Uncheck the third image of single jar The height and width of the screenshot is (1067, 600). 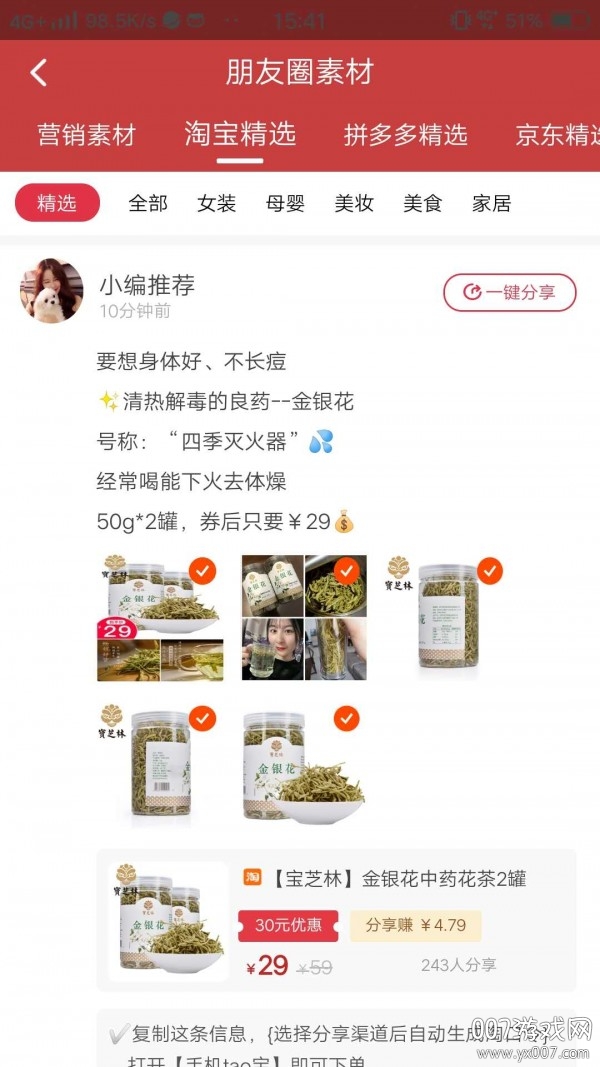click(490, 571)
